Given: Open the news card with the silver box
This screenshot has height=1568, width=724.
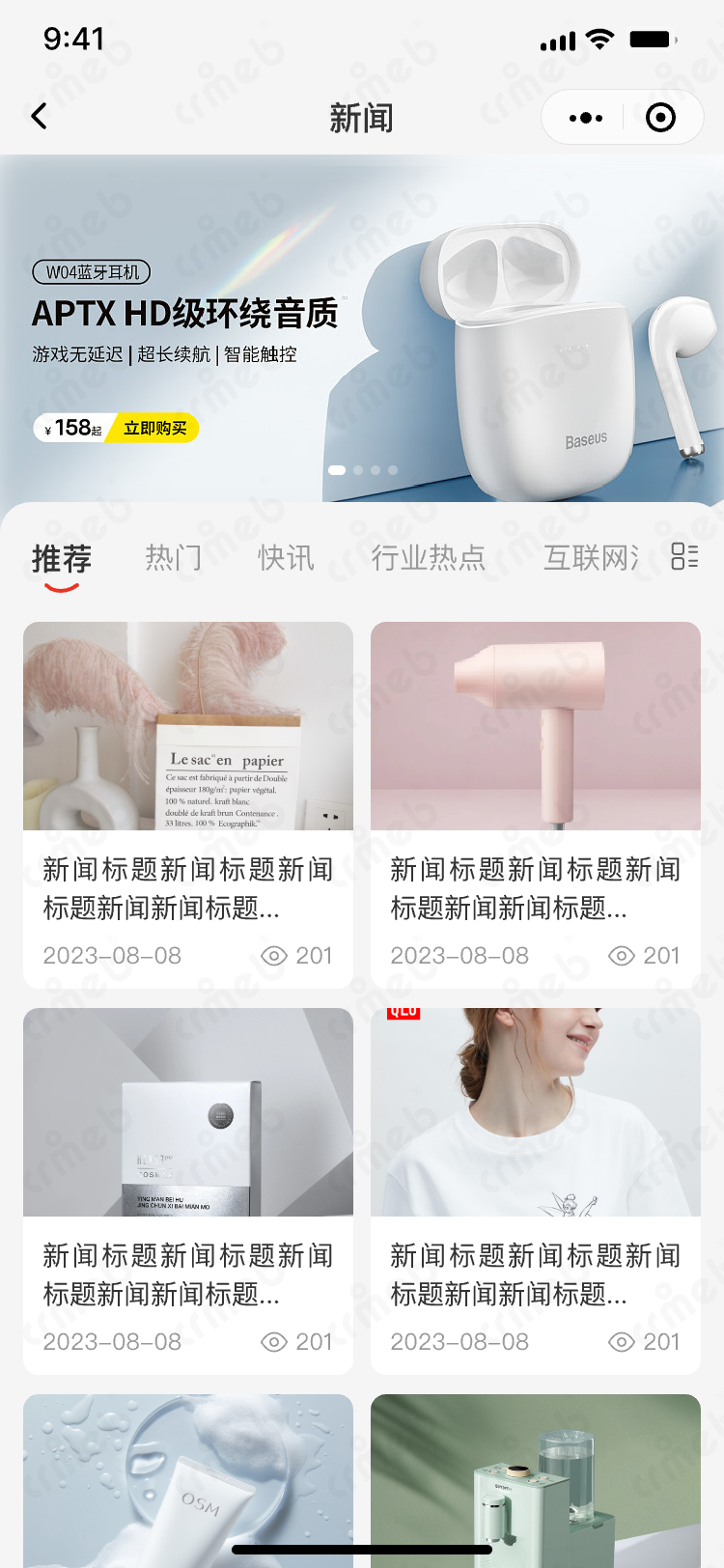Looking at the screenshot, I should [x=188, y=1190].
